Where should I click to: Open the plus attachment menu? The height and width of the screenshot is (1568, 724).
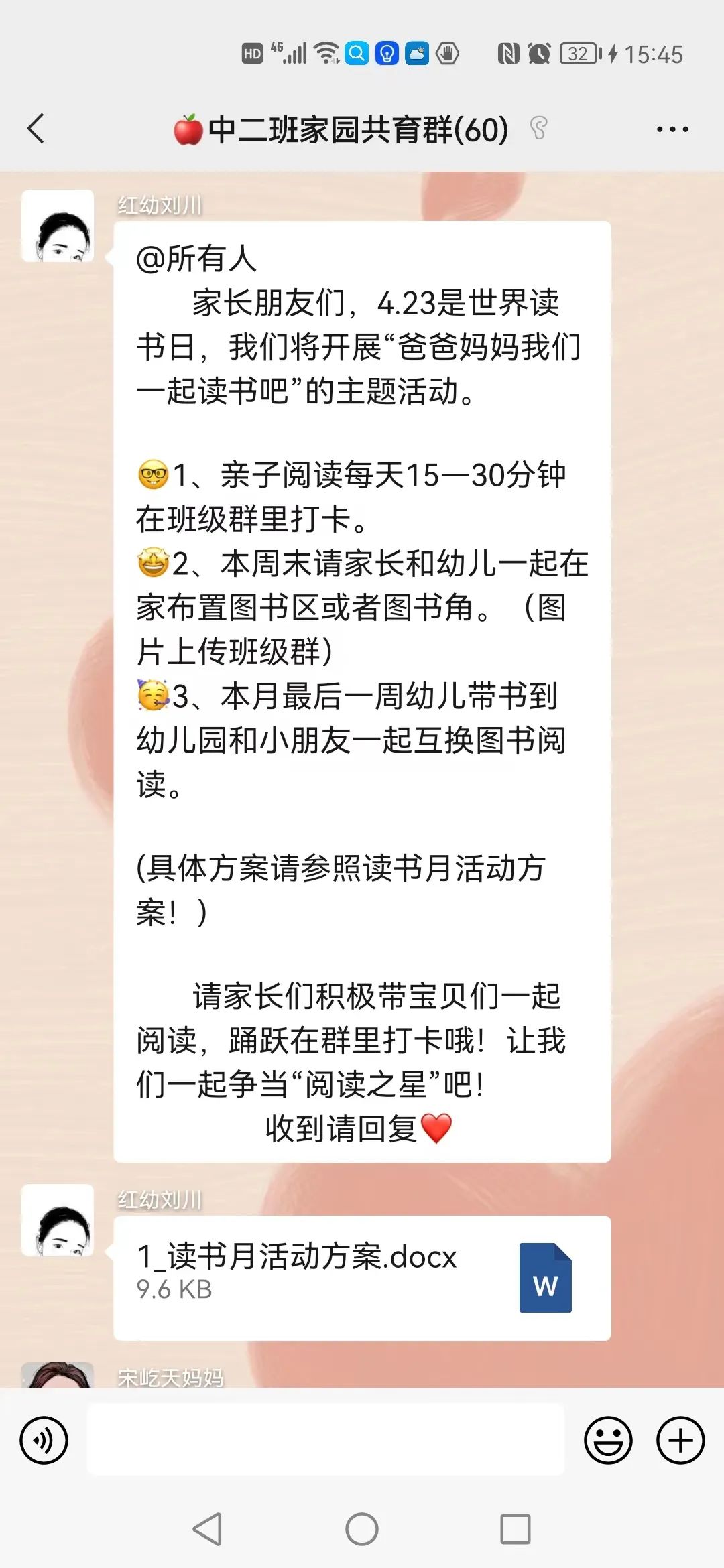click(x=680, y=1440)
